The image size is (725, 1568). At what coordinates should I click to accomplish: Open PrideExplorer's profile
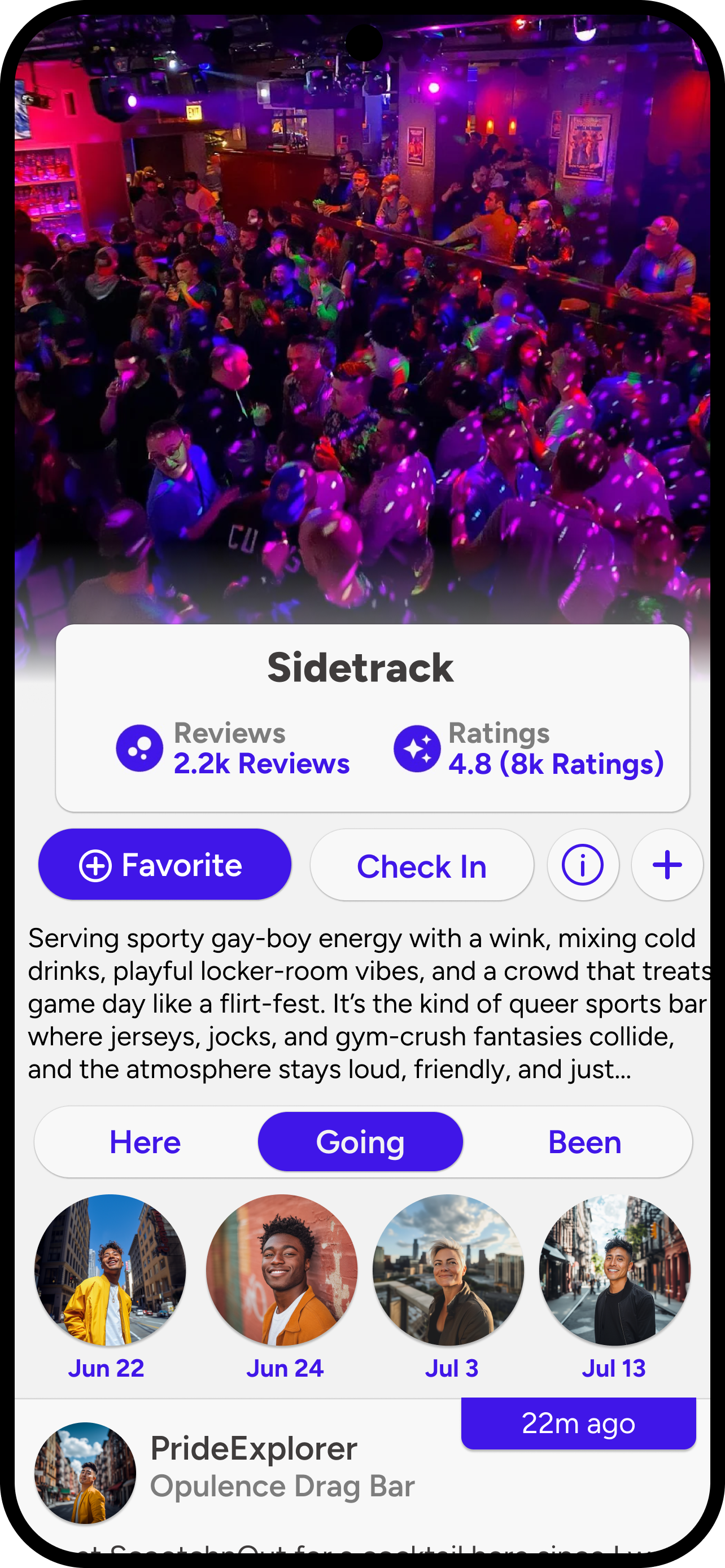coord(255,1450)
